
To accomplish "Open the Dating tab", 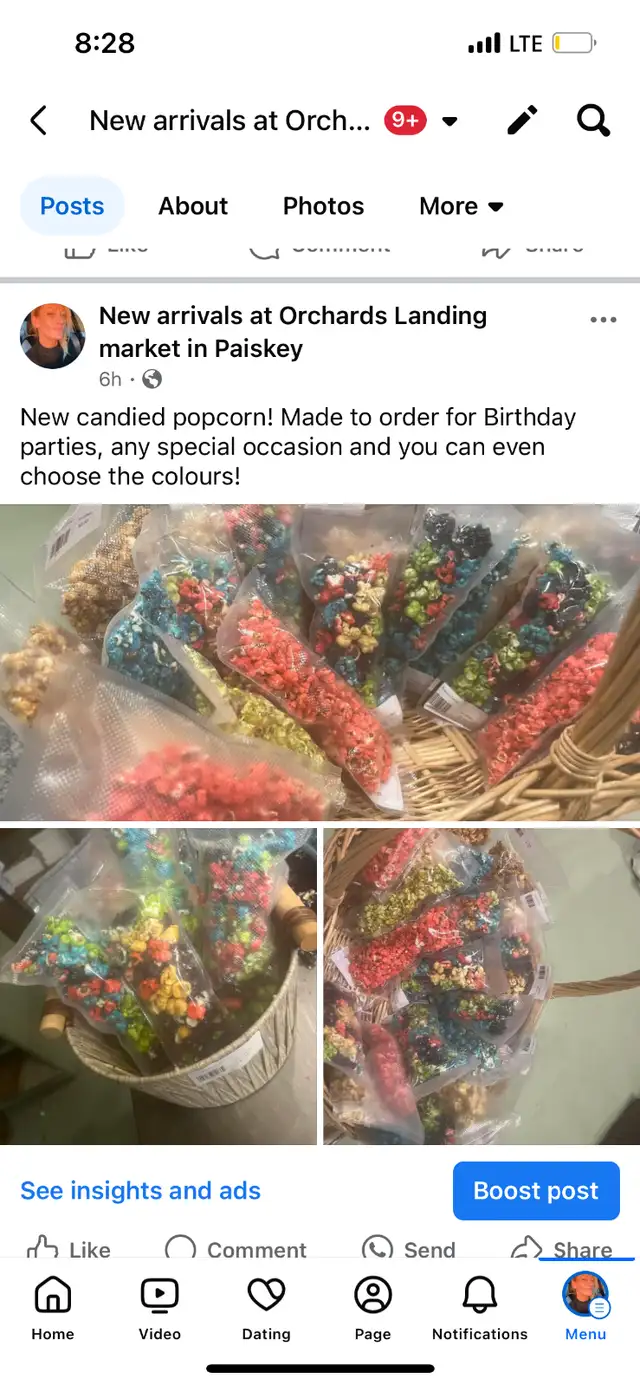I will click(266, 1307).
